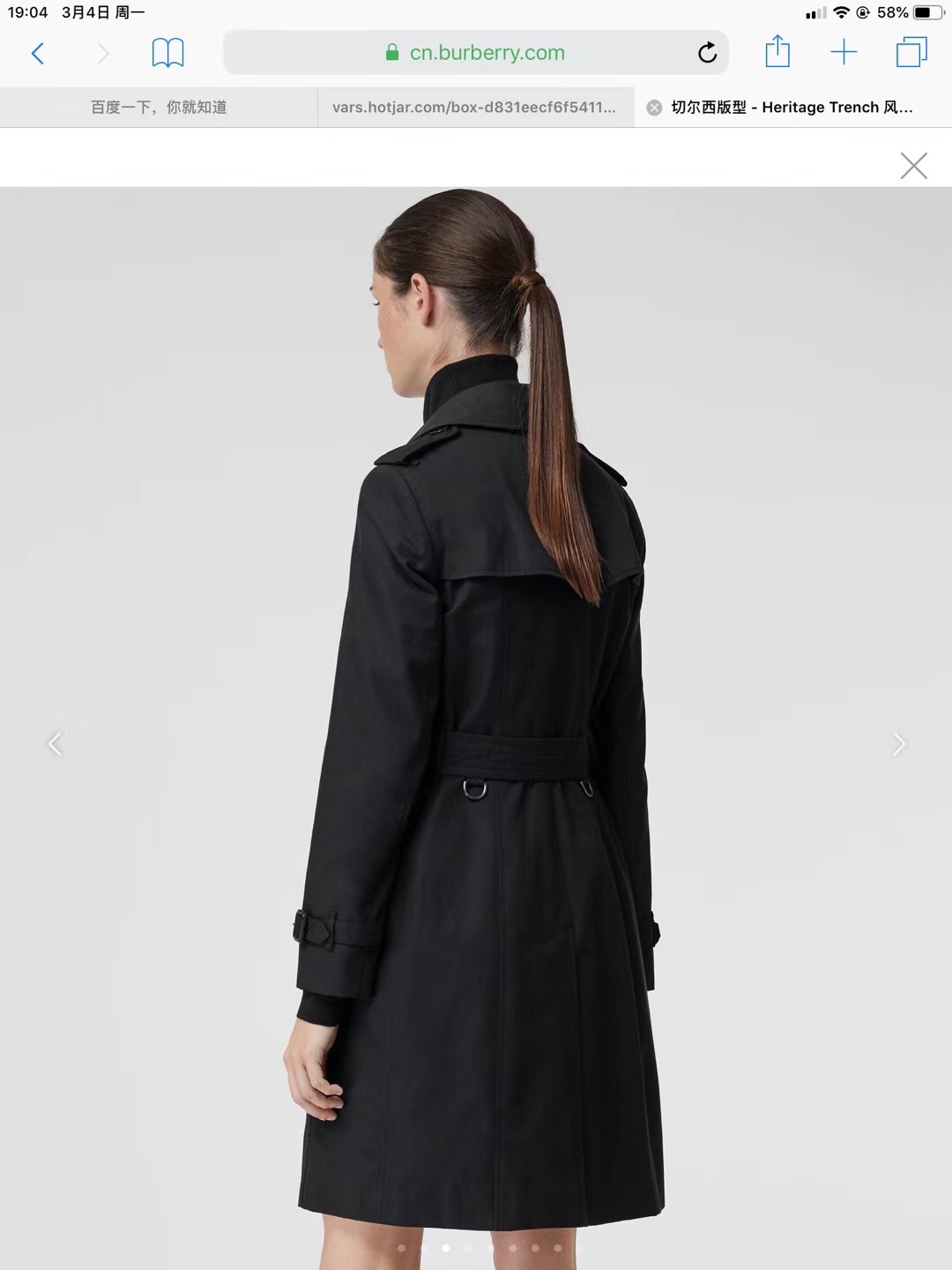Open the share sheet
This screenshot has height=1270, width=952.
click(777, 52)
